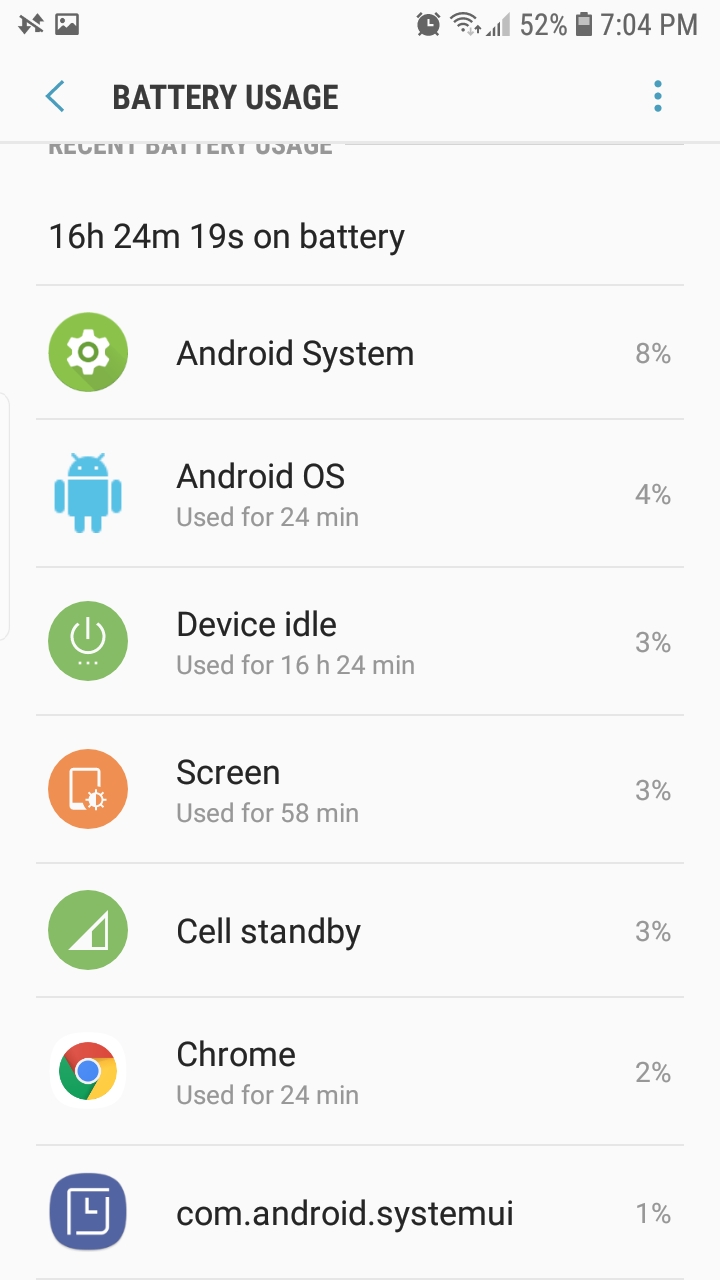Open Cell standby usage details
The height and width of the screenshot is (1280, 720).
[360, 931]
